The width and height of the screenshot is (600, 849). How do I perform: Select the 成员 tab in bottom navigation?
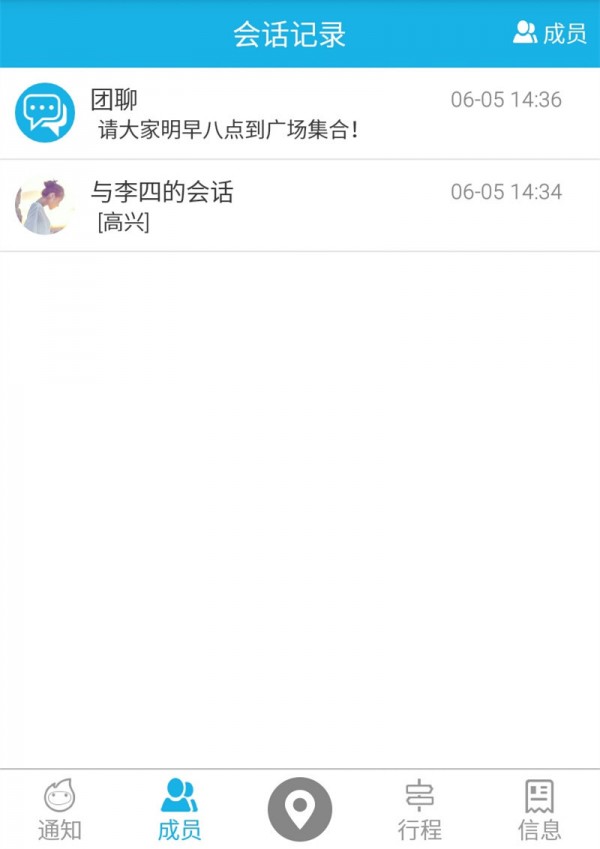click(x=180, y=810)
